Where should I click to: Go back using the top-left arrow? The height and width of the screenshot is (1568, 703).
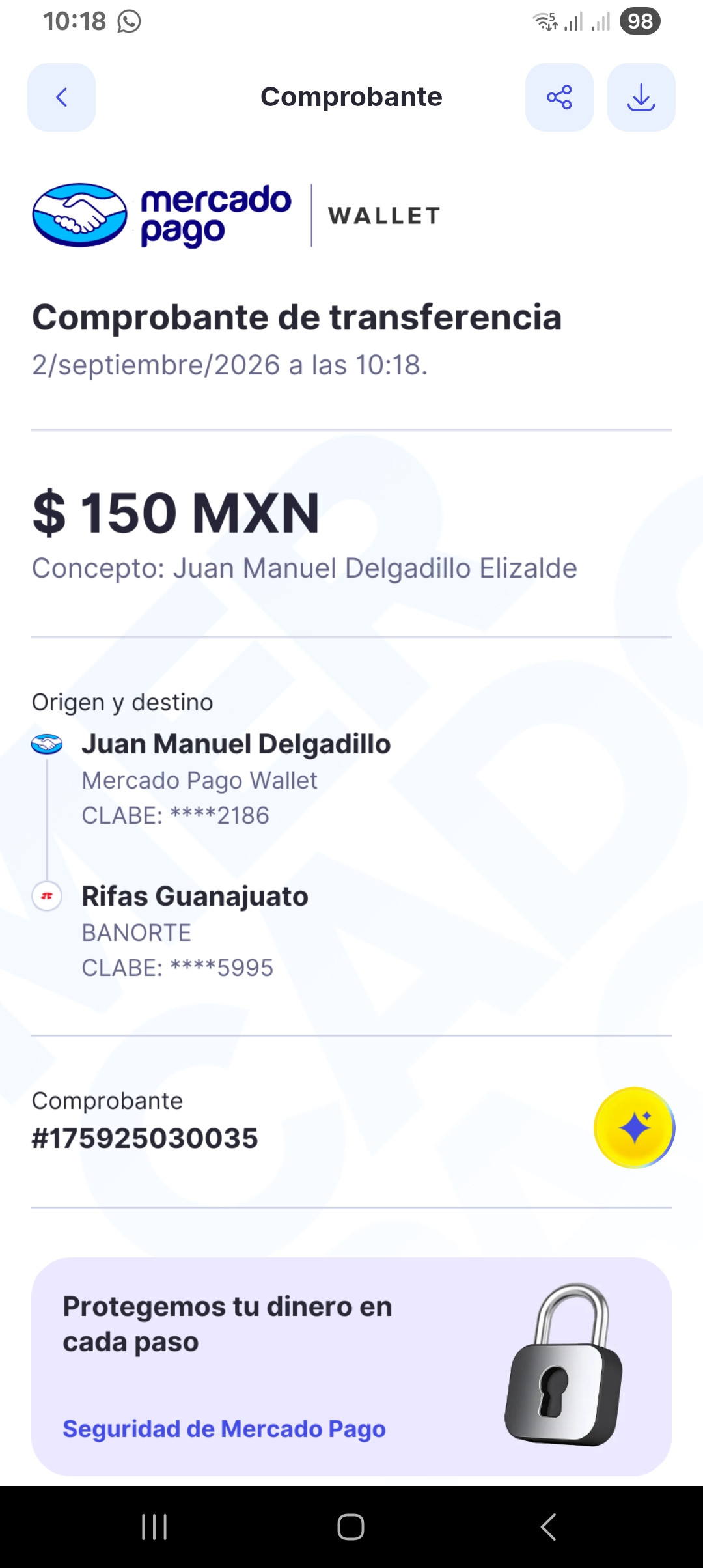(x=61, y=98)
